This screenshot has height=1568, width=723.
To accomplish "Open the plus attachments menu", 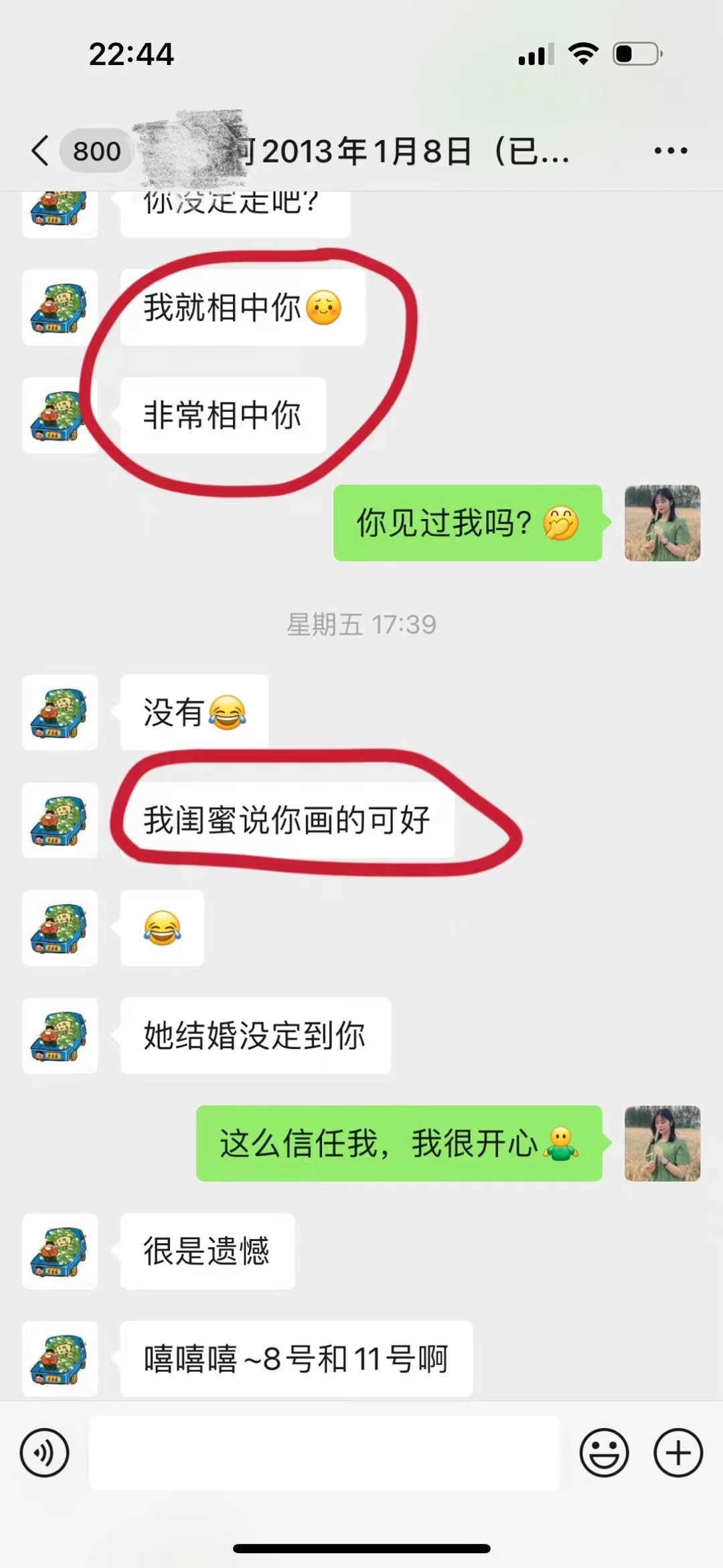I will tap(678, 1453).
